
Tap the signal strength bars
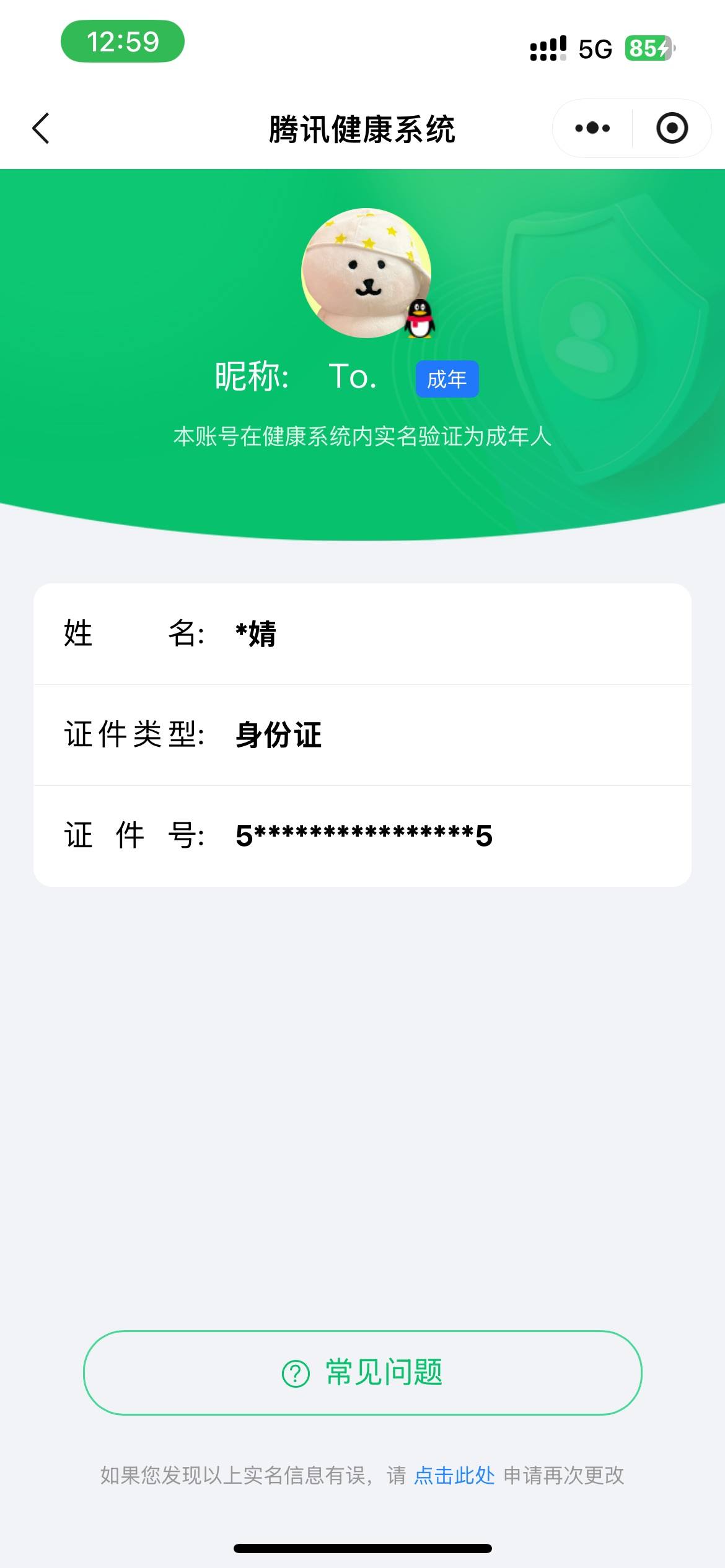point(548,48)
